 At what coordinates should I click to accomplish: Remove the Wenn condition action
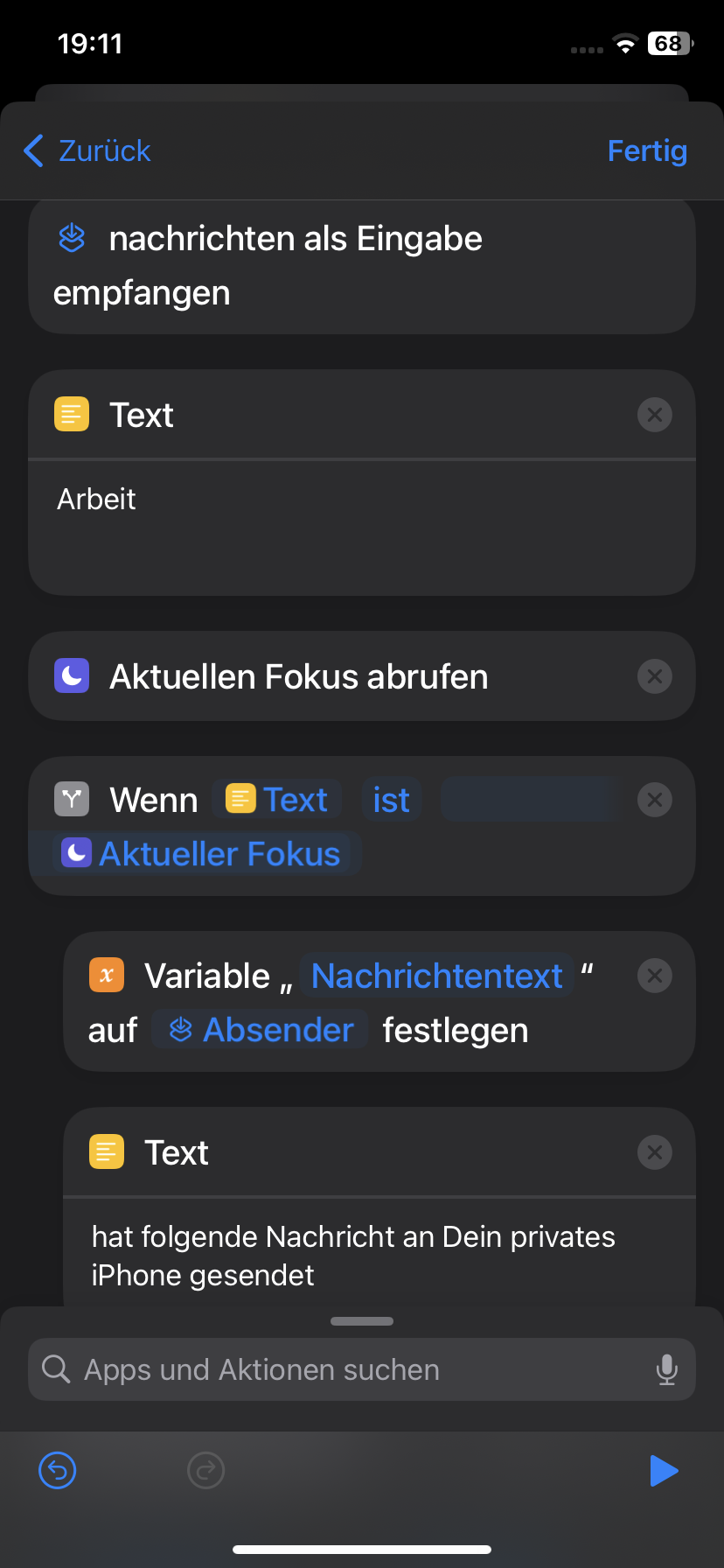tap(654, 800)
